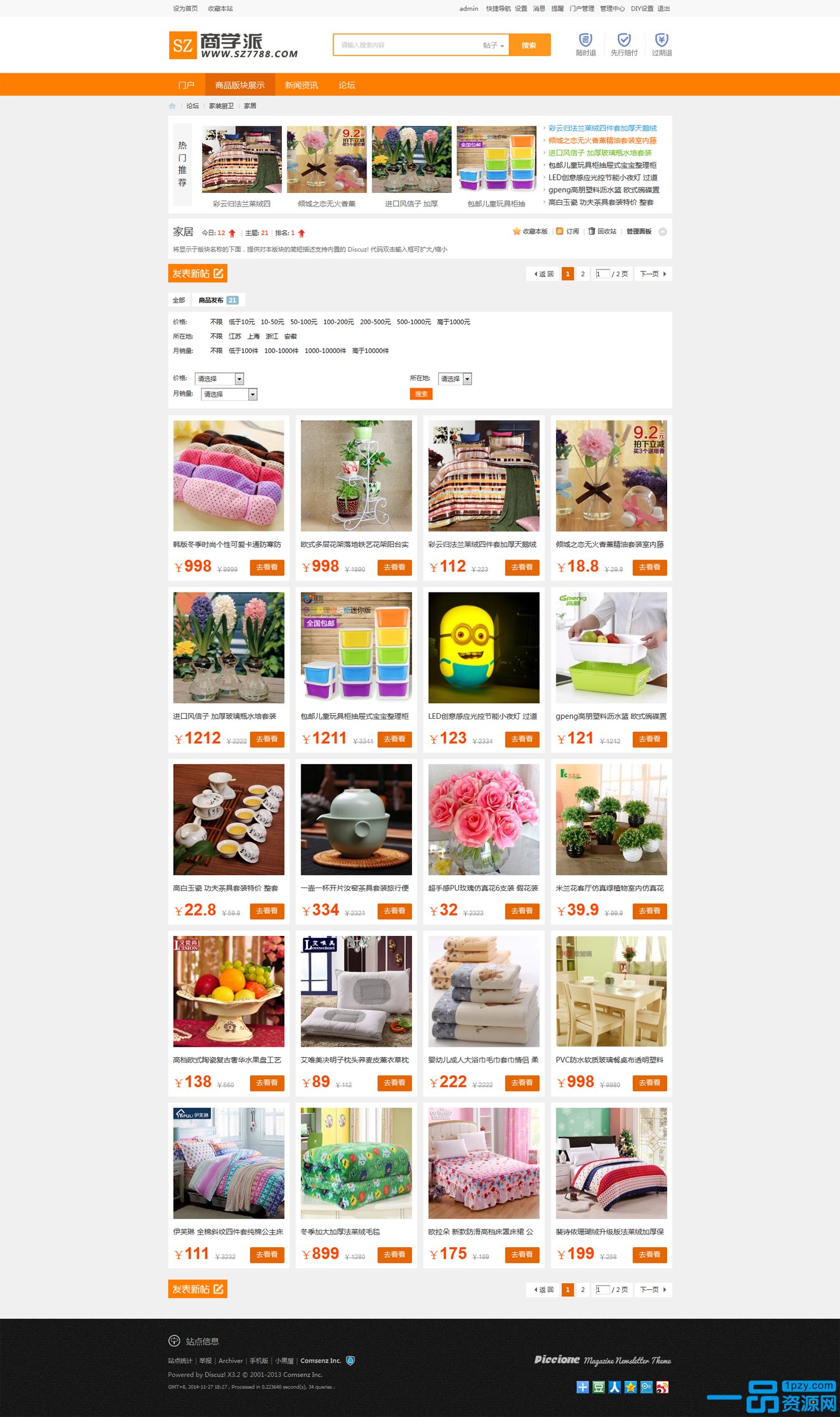This screenshot has width=840, height=1417.
Task: Open the 帖子 search type dropdown
Action: click(493, 45)
